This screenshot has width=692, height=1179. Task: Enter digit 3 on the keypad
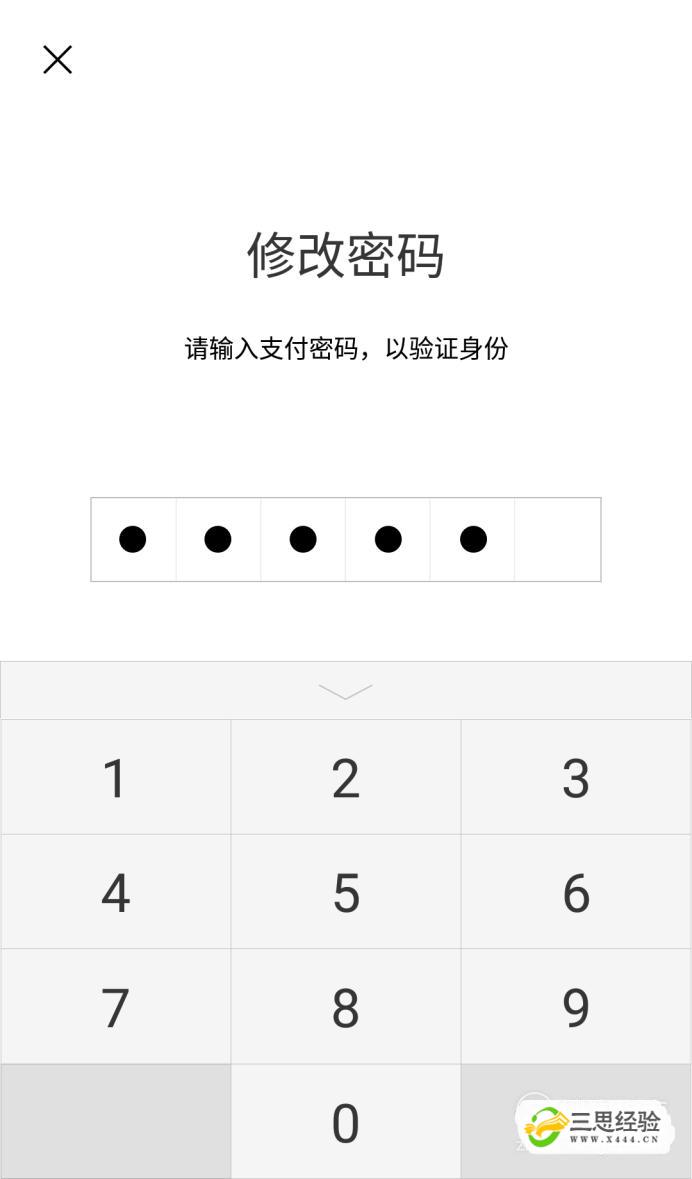tap(576, 777)
